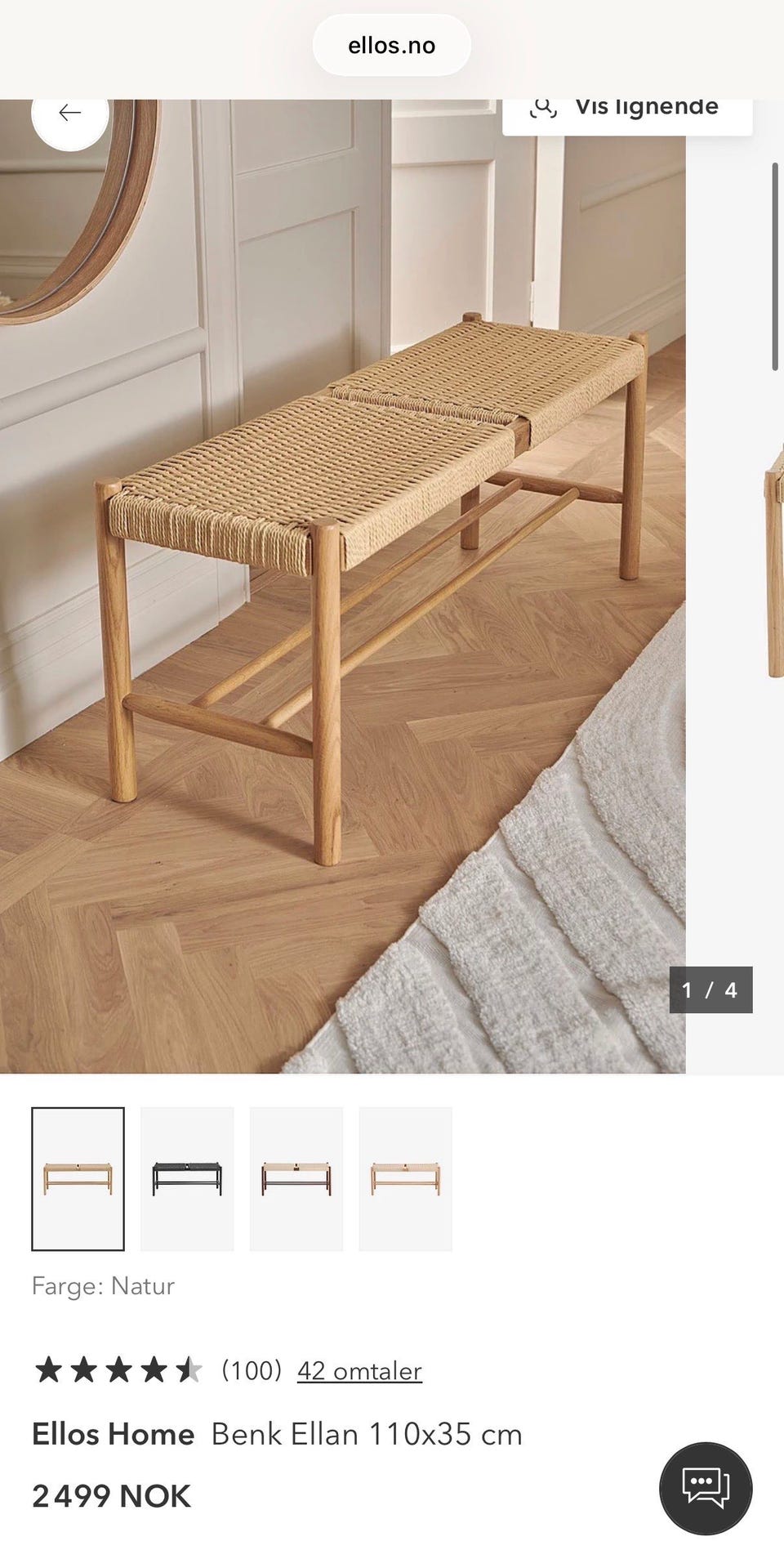Select the Natur color bench thumbnail
784x1559 pixels.
(x=78, y=1179)
